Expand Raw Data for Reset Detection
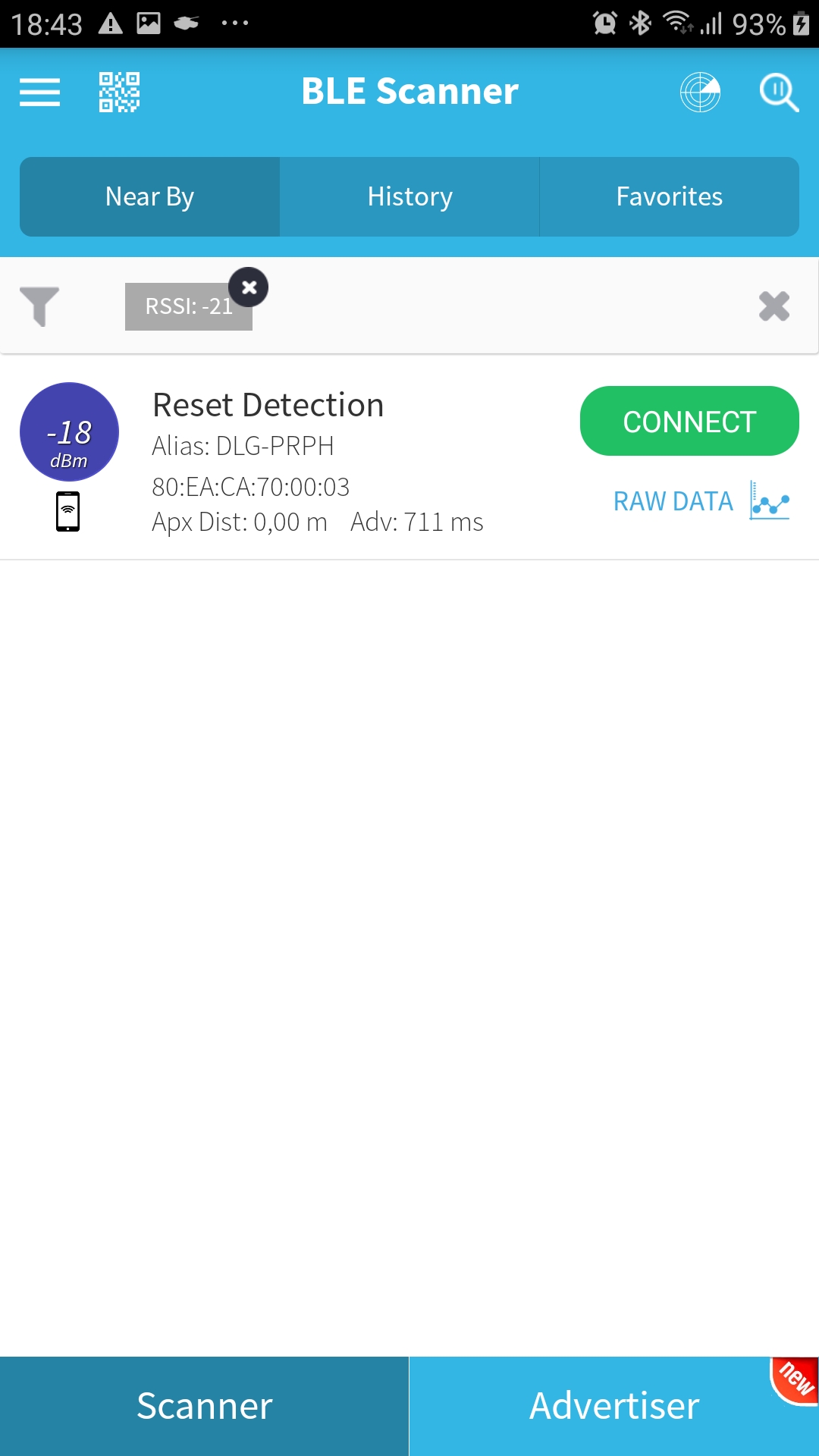819x1456 pixels. [673, 501]
